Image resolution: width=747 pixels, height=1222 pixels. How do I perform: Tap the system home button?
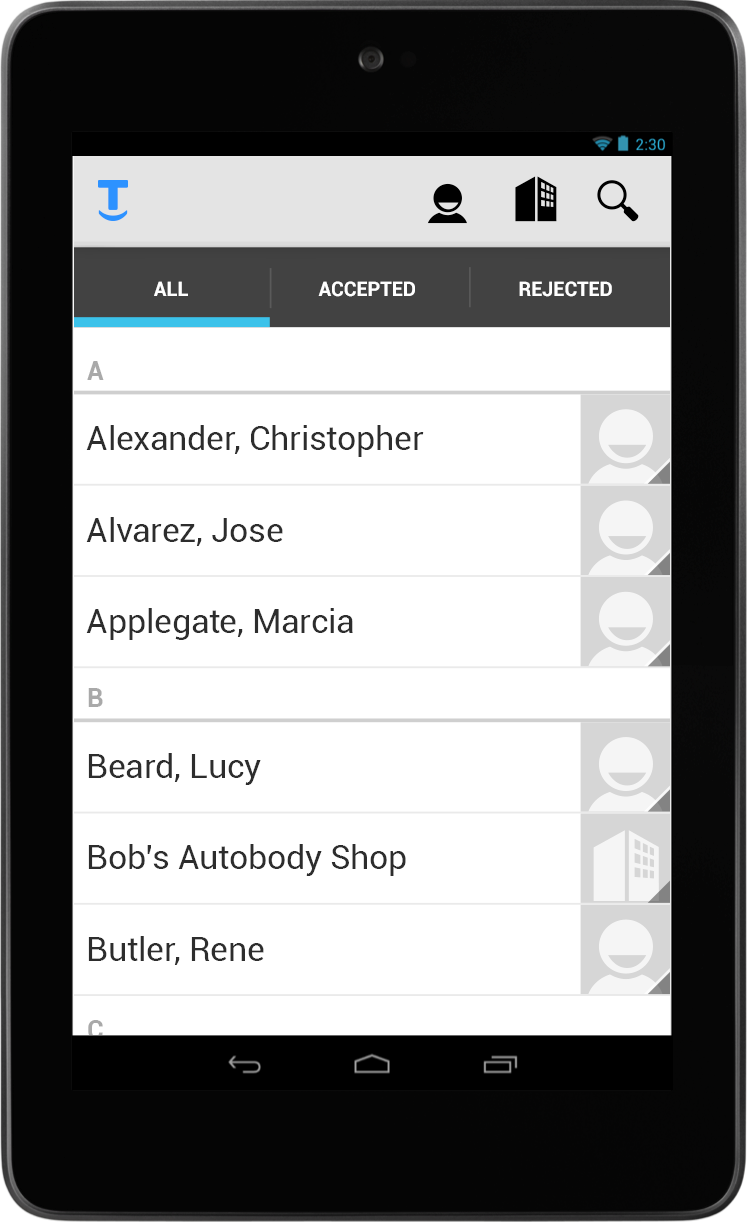tap(372, 1064)
